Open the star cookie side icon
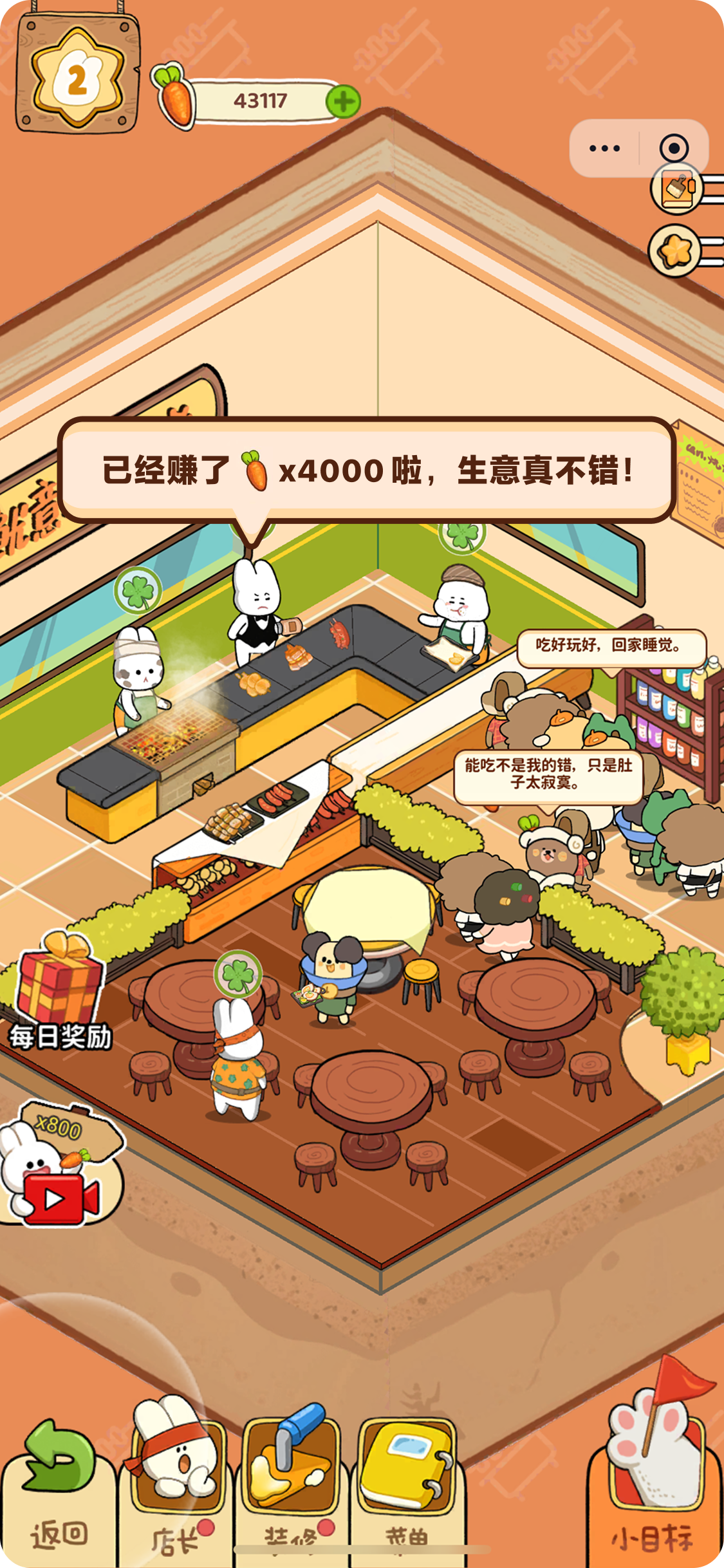The width and height of the screenshot is (724, 1568). coord(675,251)
